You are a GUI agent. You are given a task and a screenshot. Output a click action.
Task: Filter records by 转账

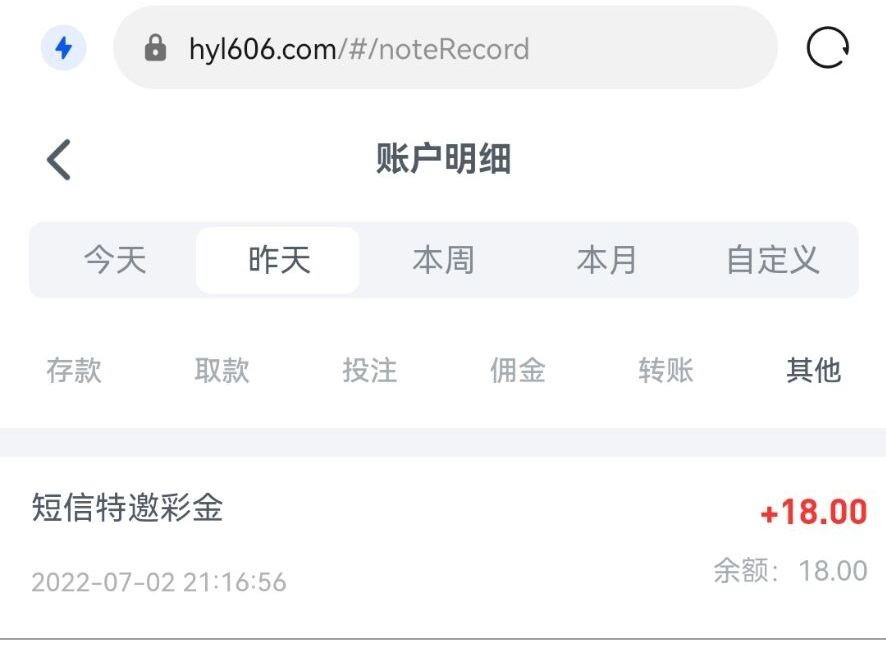point(666,371)
